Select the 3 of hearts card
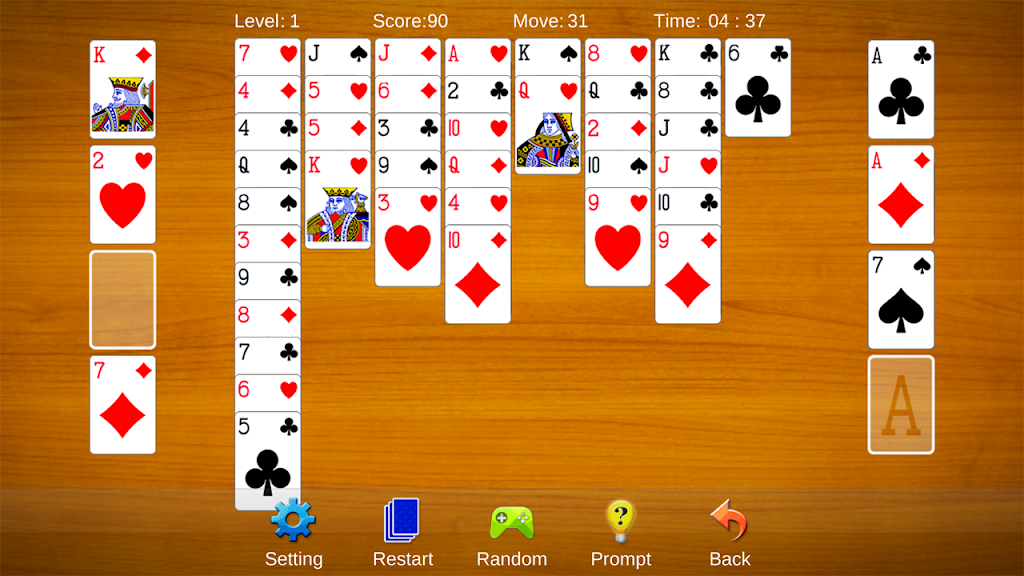Viewport: 1024px width, 576px height. coord(408,240)
